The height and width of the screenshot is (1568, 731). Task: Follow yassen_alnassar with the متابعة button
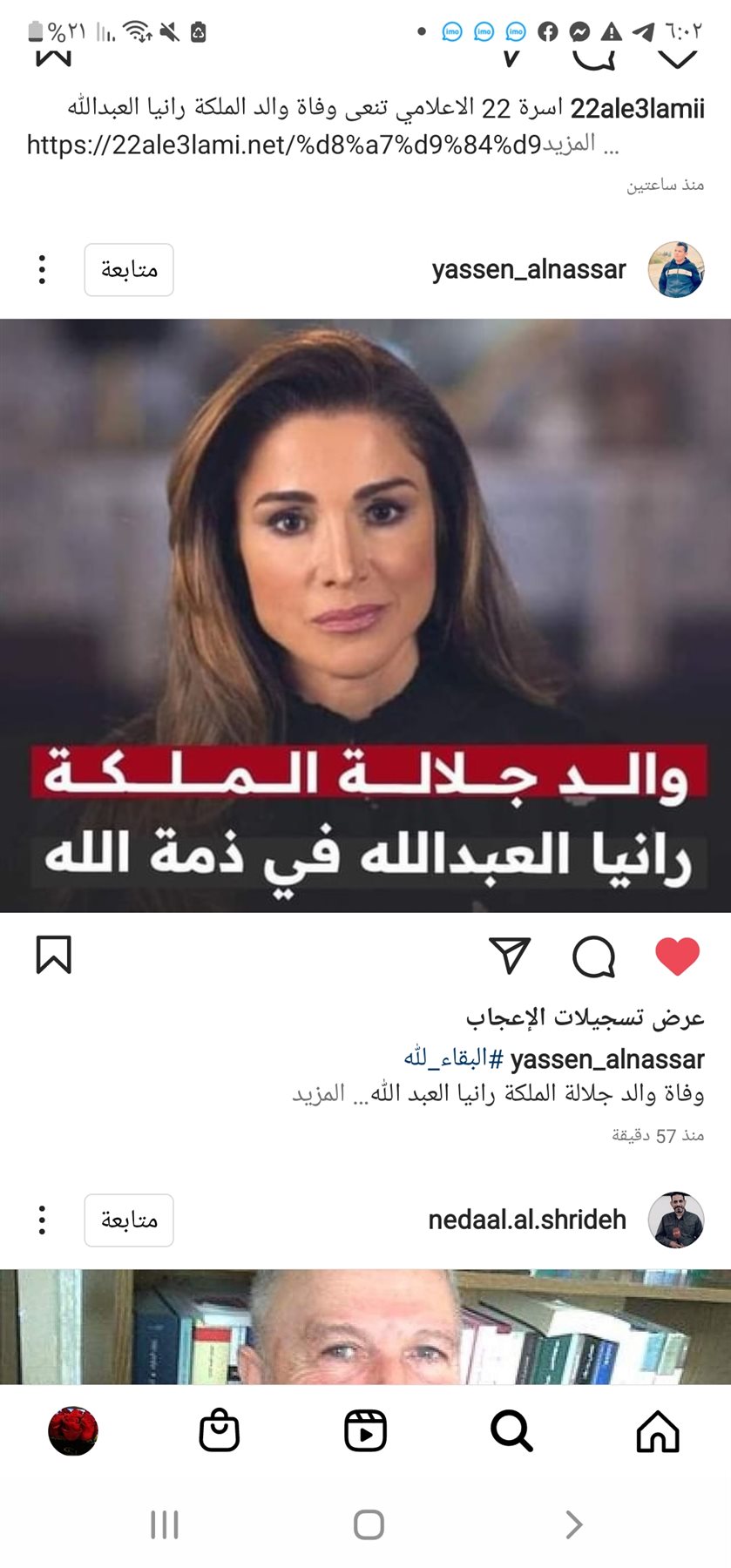point(129,270)
